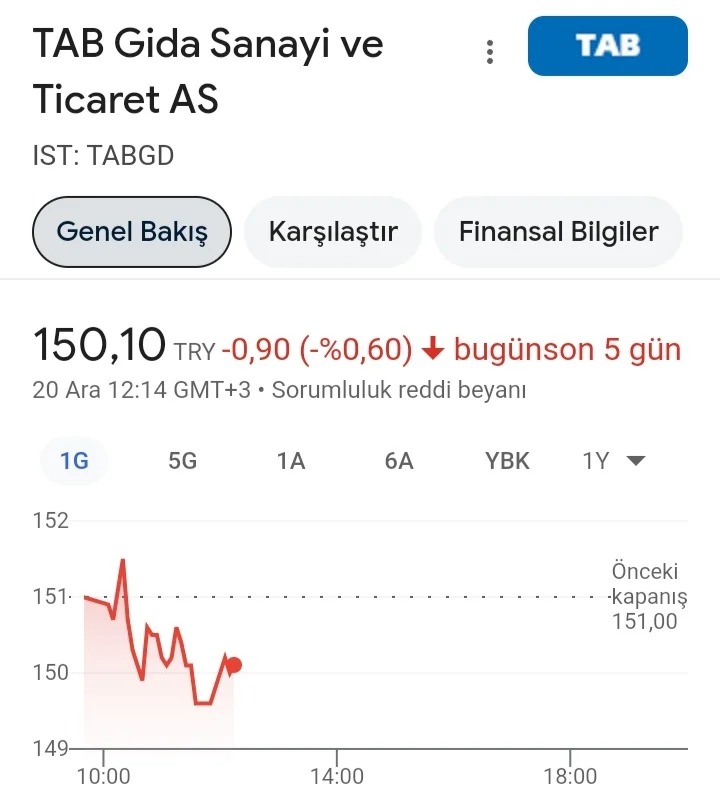The image size is (720, 808).
Task: Switch chart to 6A range
Action: [x=399, y=461]
